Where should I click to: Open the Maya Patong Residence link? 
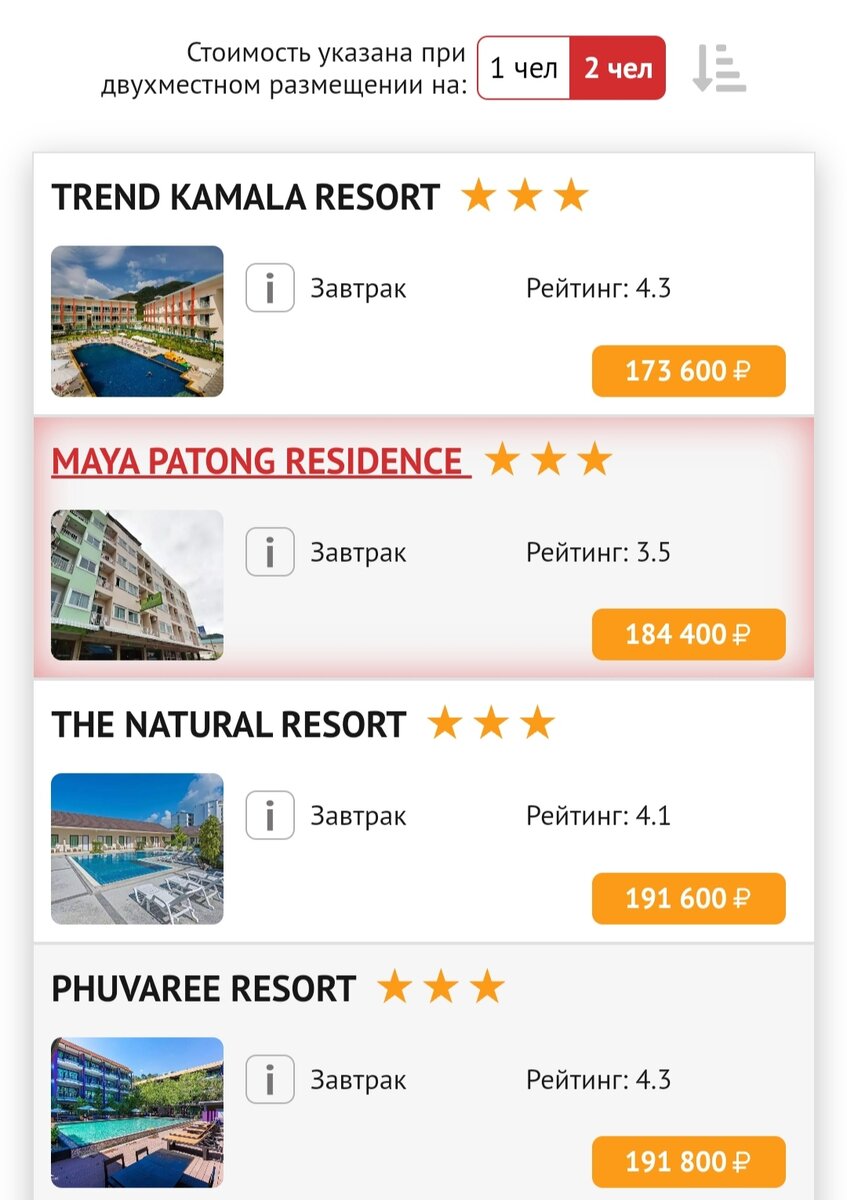(260, 461)
